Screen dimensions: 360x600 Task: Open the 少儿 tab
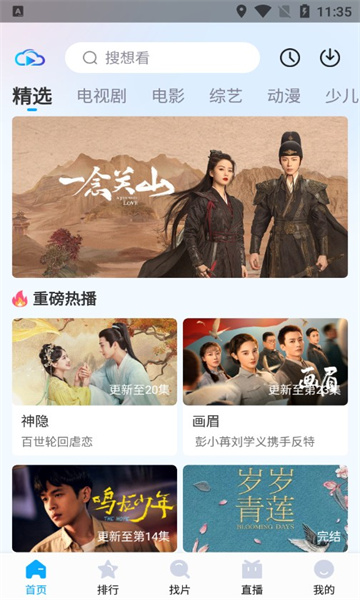(x=342, y=96)
